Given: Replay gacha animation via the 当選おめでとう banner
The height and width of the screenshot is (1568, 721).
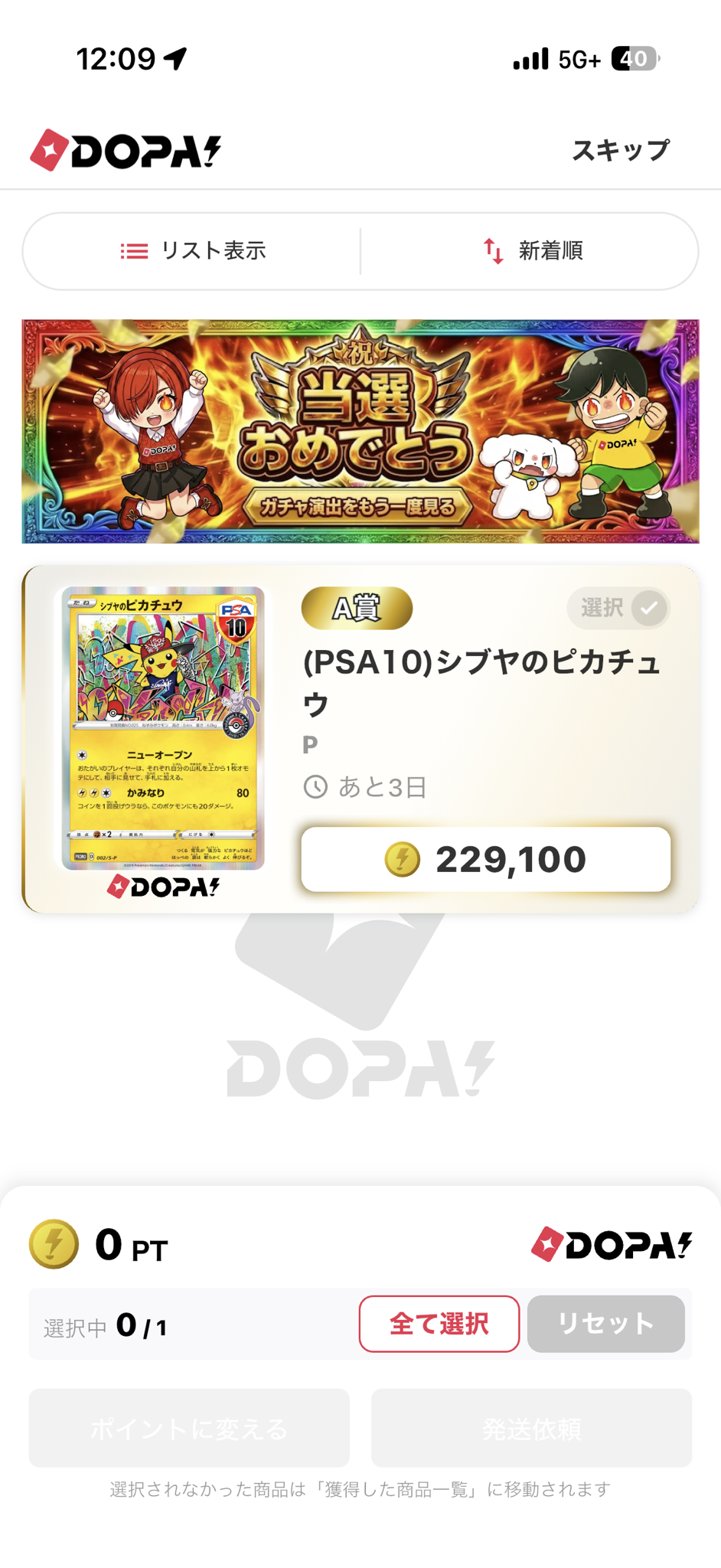Looking at the screenshot, I should tap(360, 431).
